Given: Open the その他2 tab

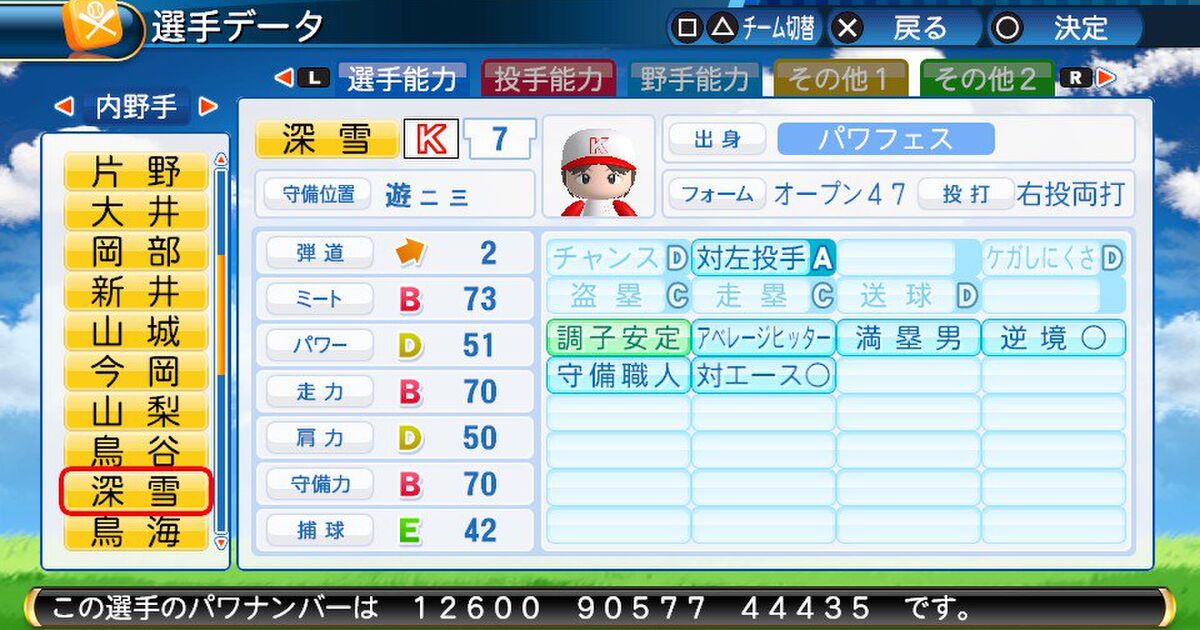Looking at the screenshot, I should (x=986, y=79).
